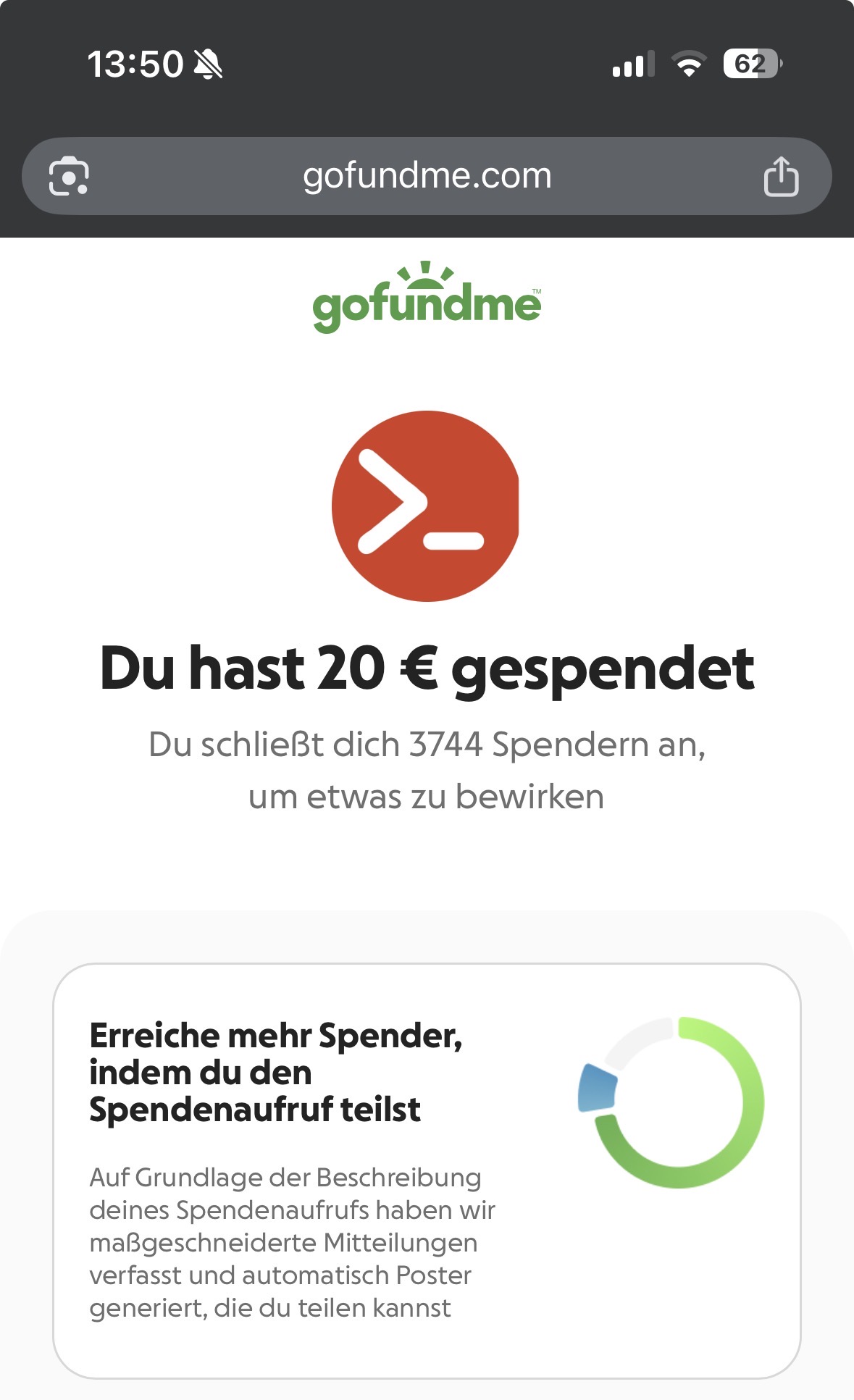This screenshot has height=1400, width=854.
Task: Tap the gofundme.com address bar
Action: 427,176
